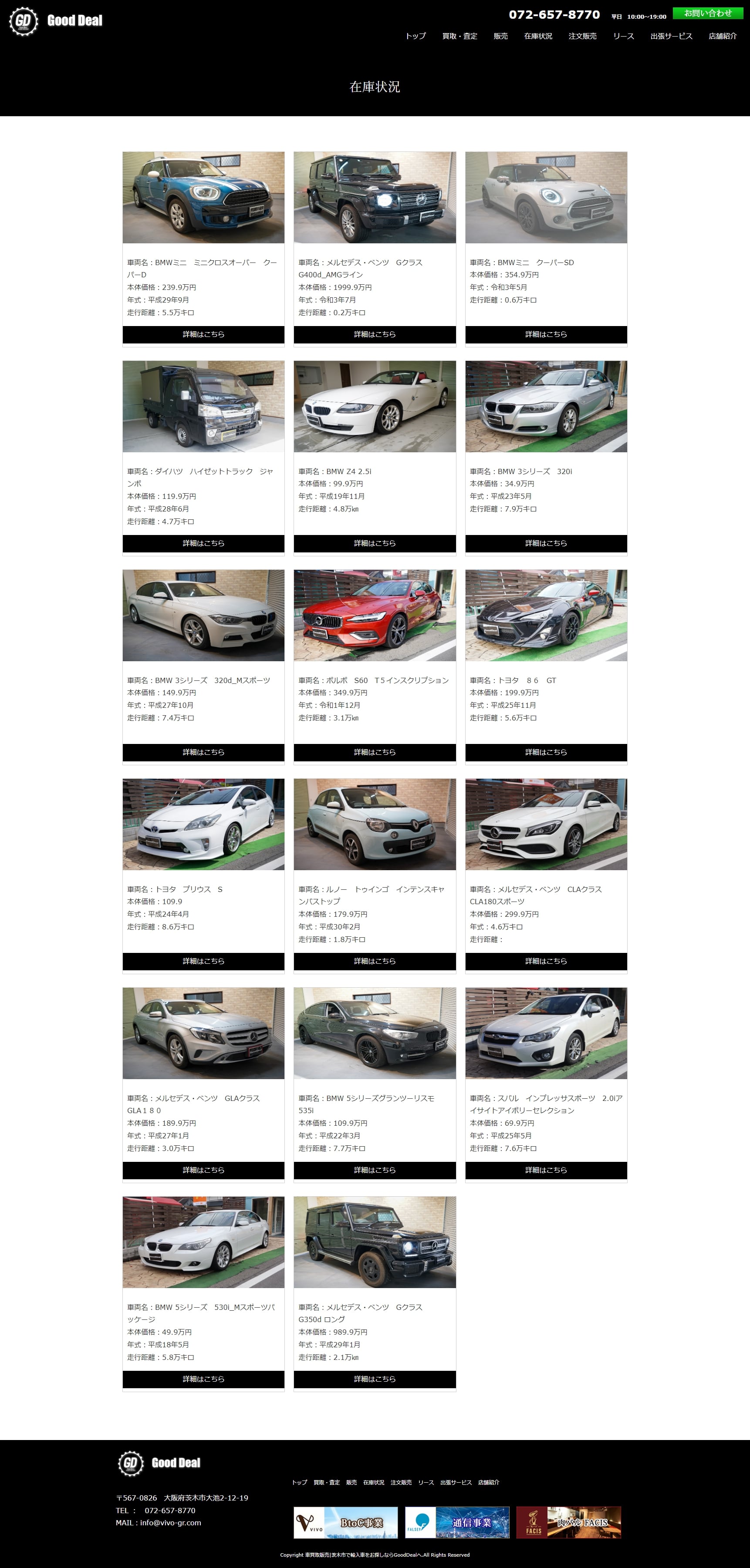Tap the トヨタ プリウス S image

(203, 824)
